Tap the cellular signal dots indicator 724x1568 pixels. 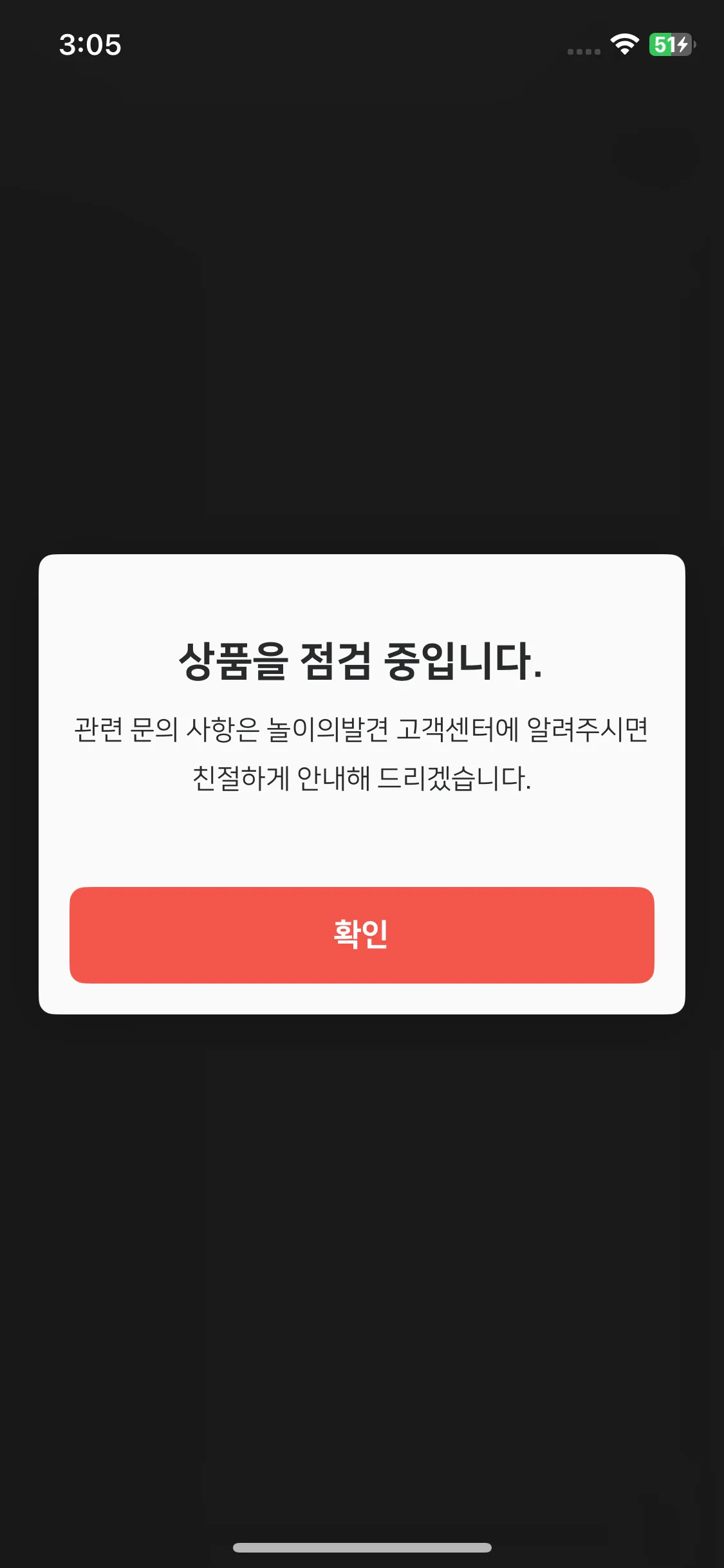(582, 50)
